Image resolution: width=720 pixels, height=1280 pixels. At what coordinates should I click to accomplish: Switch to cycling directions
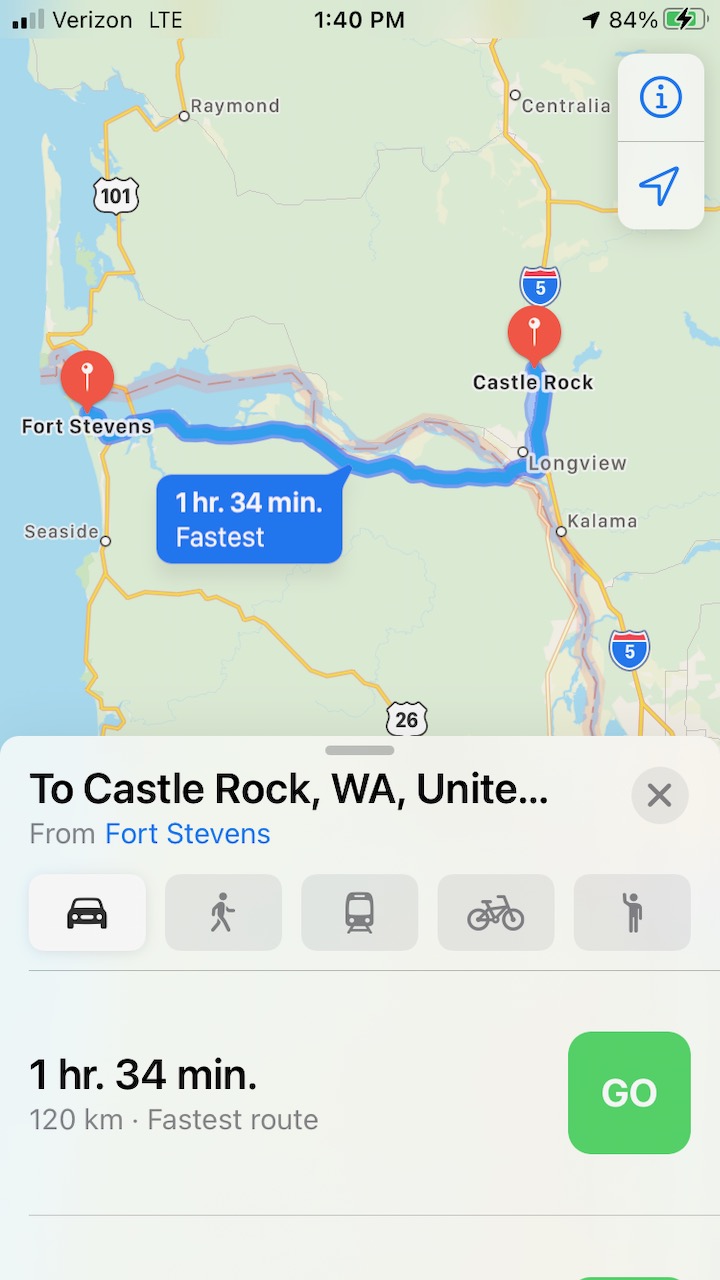495,912
